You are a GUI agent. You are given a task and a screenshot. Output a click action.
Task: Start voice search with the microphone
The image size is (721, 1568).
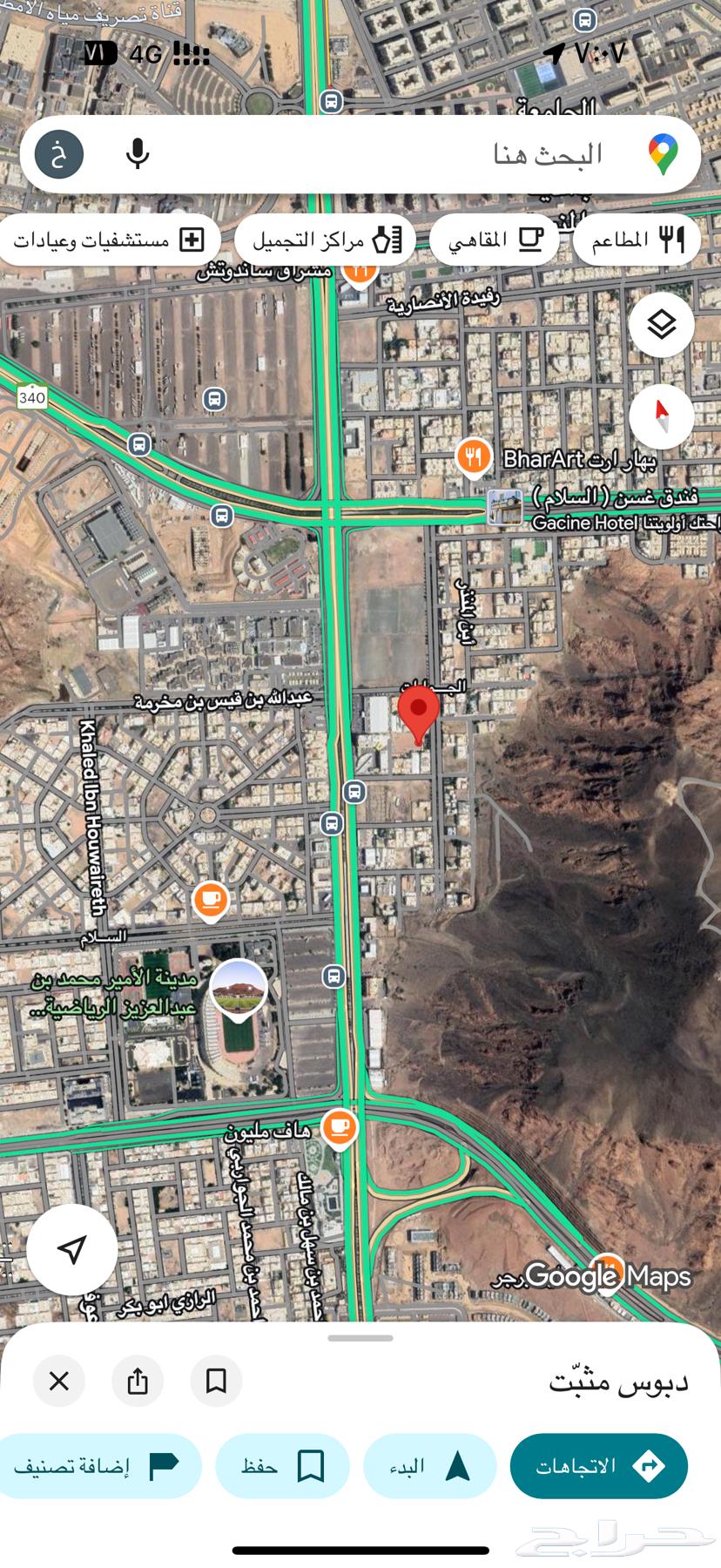point(138,154)
